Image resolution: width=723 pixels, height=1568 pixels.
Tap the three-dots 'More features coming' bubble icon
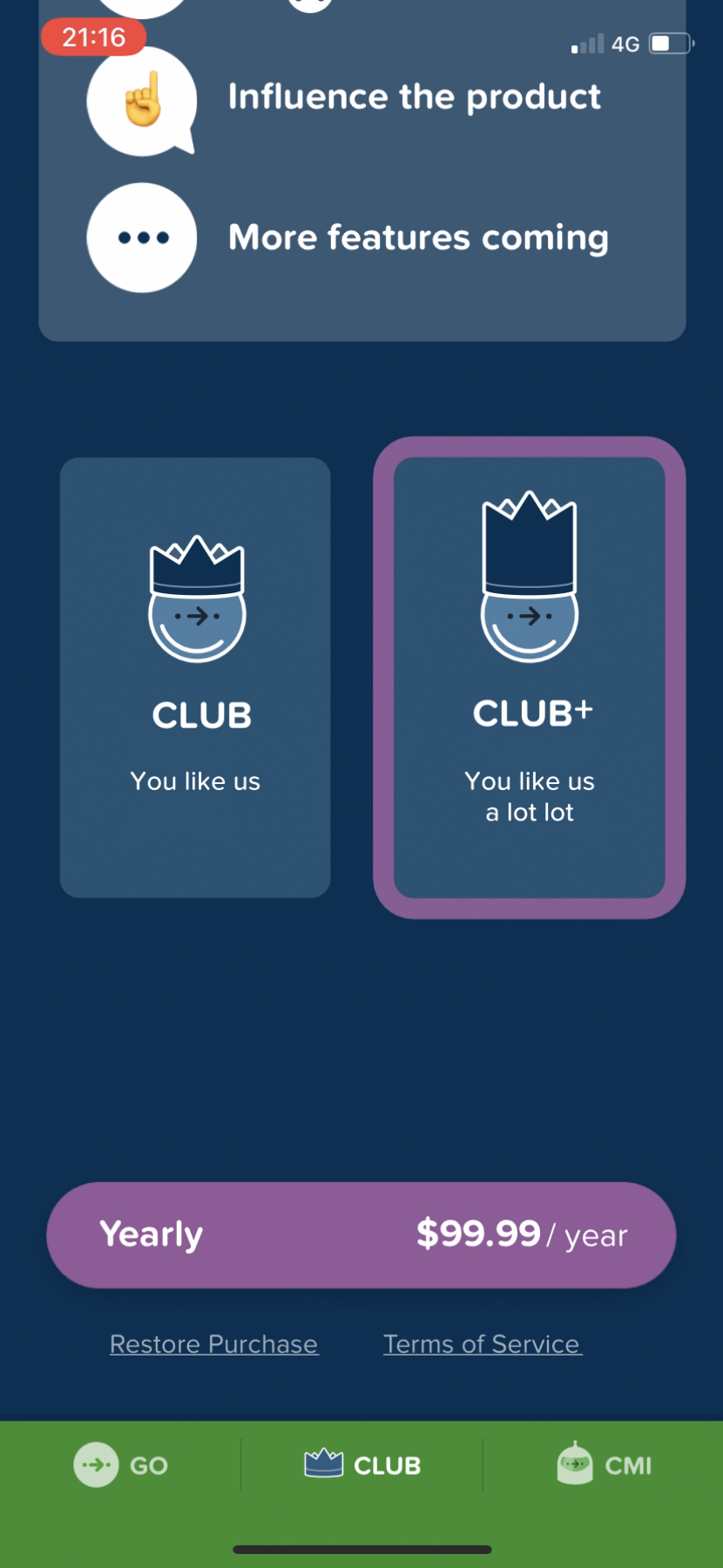140,237
